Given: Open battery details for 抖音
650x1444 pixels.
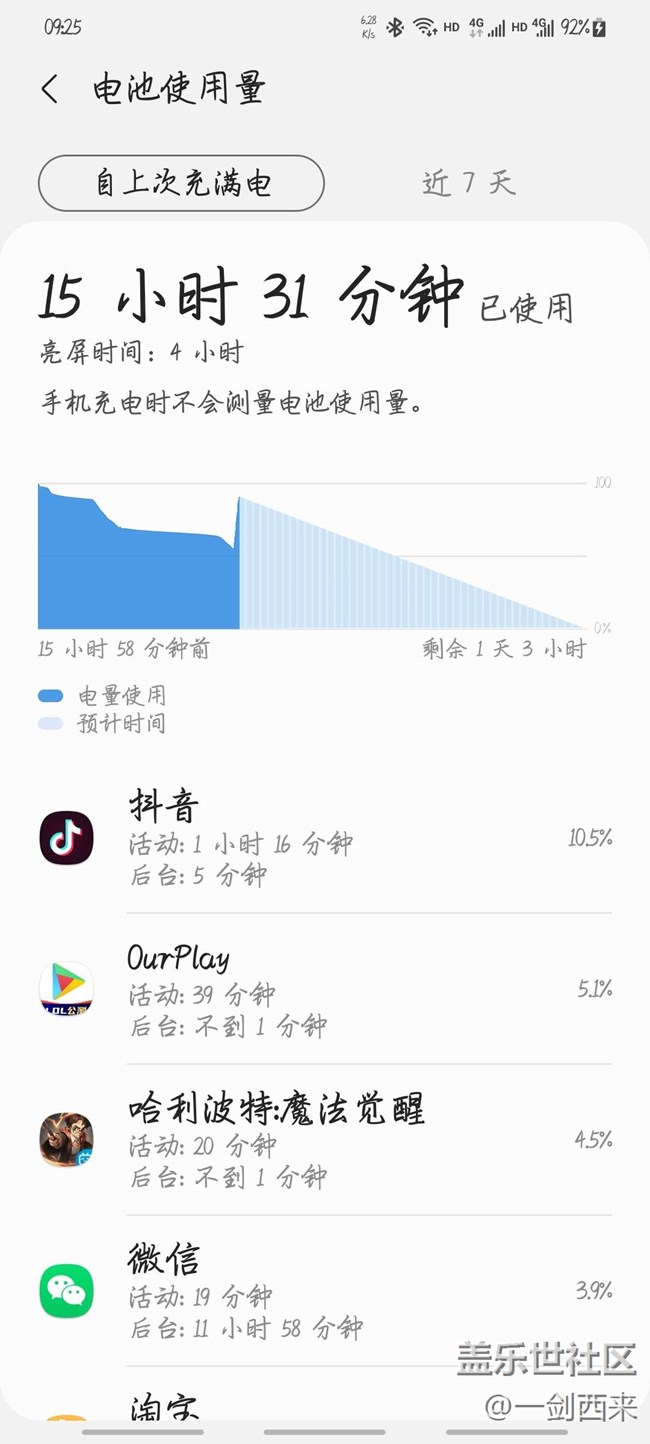Looking at the screenshot, I should (x=325, y=838).
